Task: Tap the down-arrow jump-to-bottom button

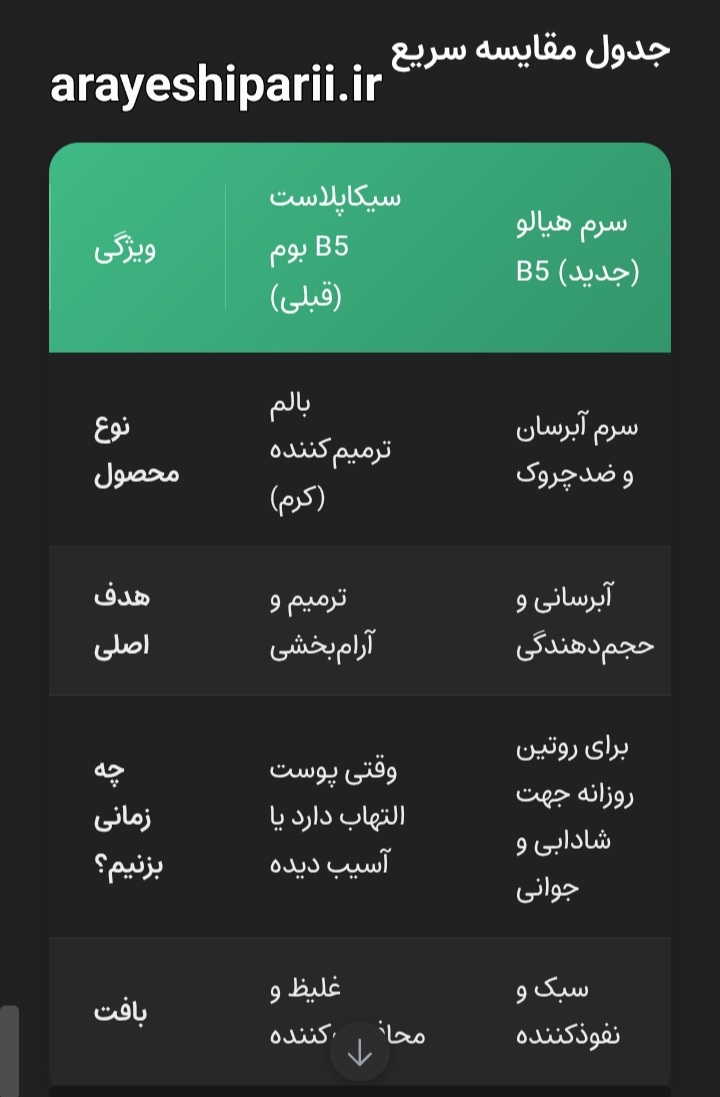Action: point(360,1052)
